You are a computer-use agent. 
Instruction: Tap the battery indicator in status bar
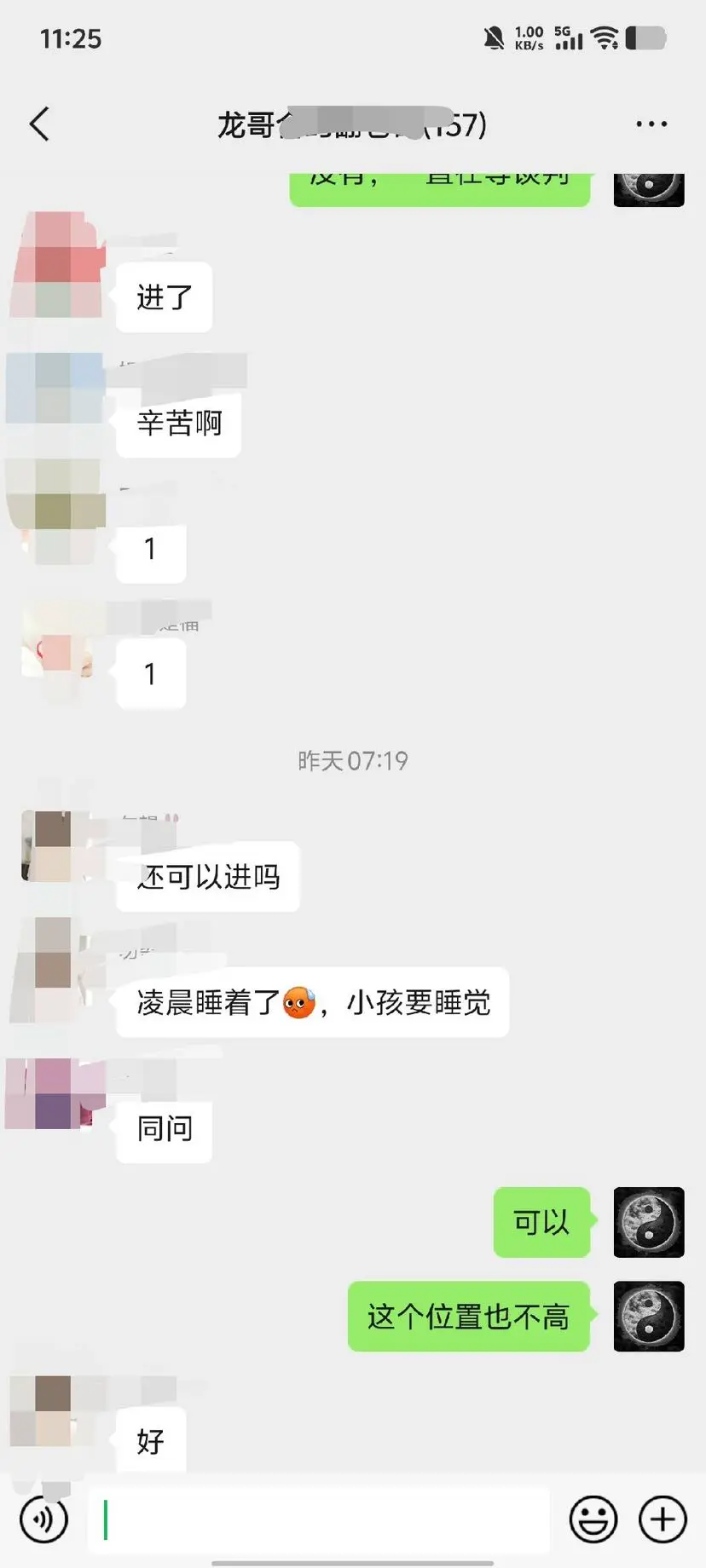(647, 37)
